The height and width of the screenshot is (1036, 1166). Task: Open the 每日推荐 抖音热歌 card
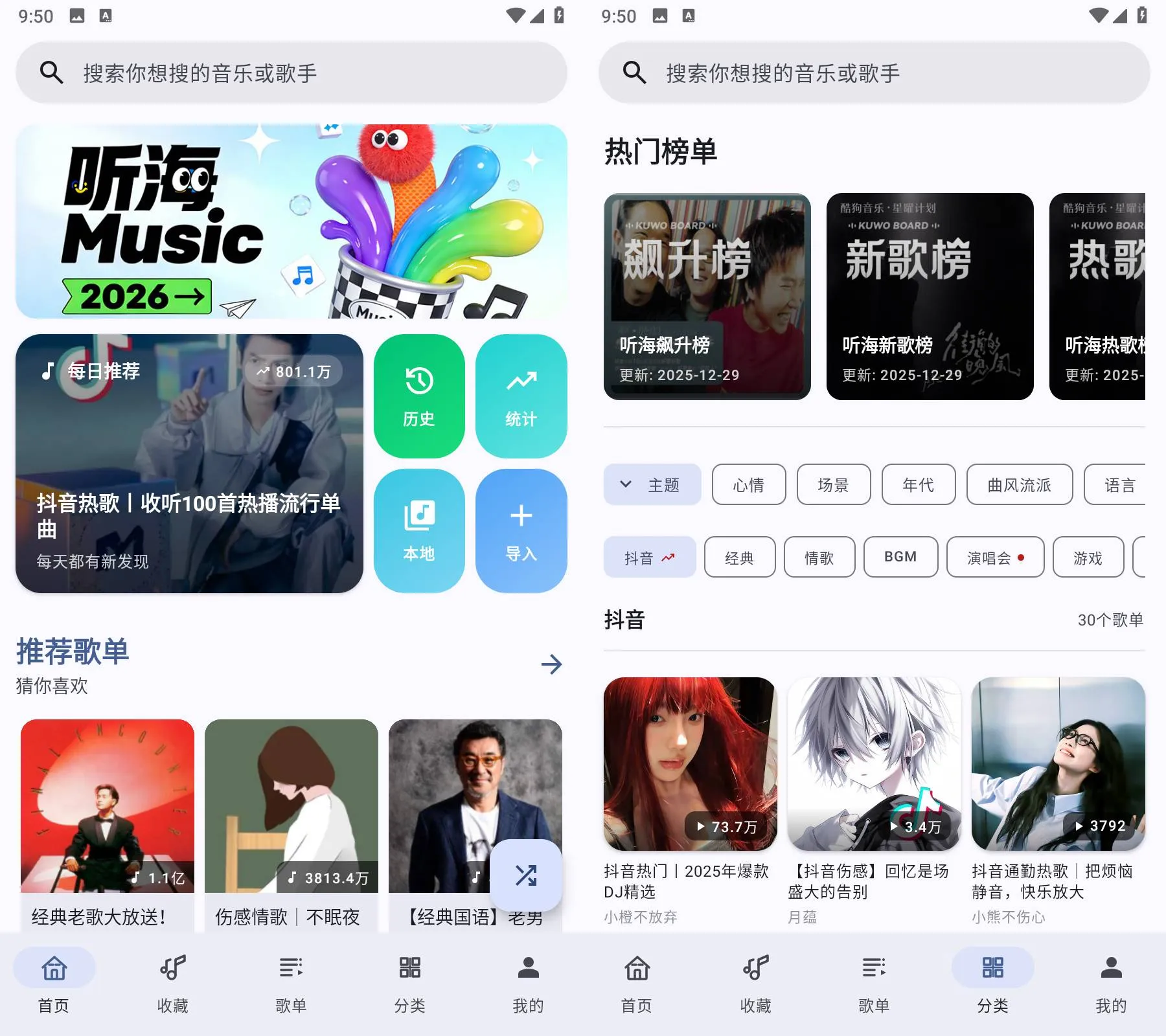[x=189, y=463]
